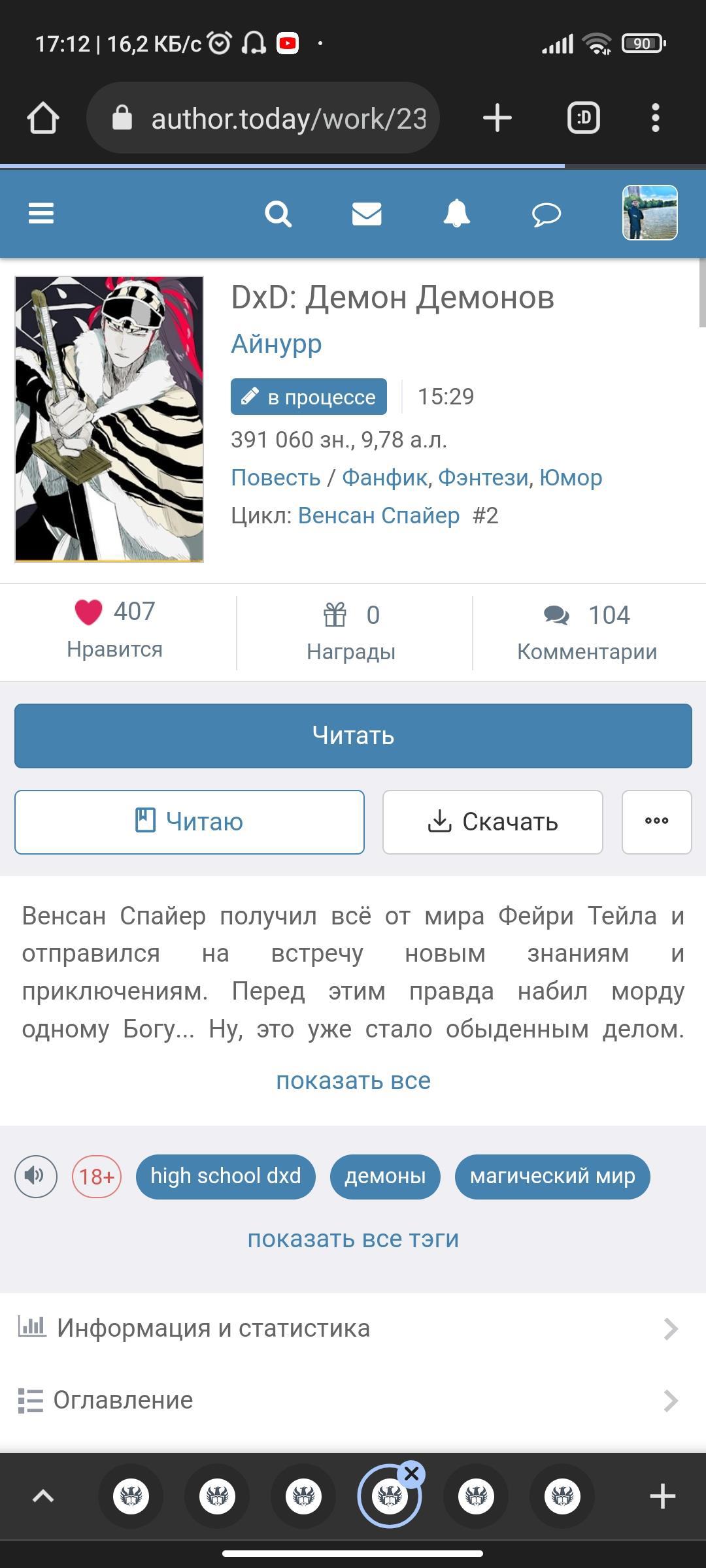Open author Айнурр's page
706x1568 pixels.
coord(276,344)
